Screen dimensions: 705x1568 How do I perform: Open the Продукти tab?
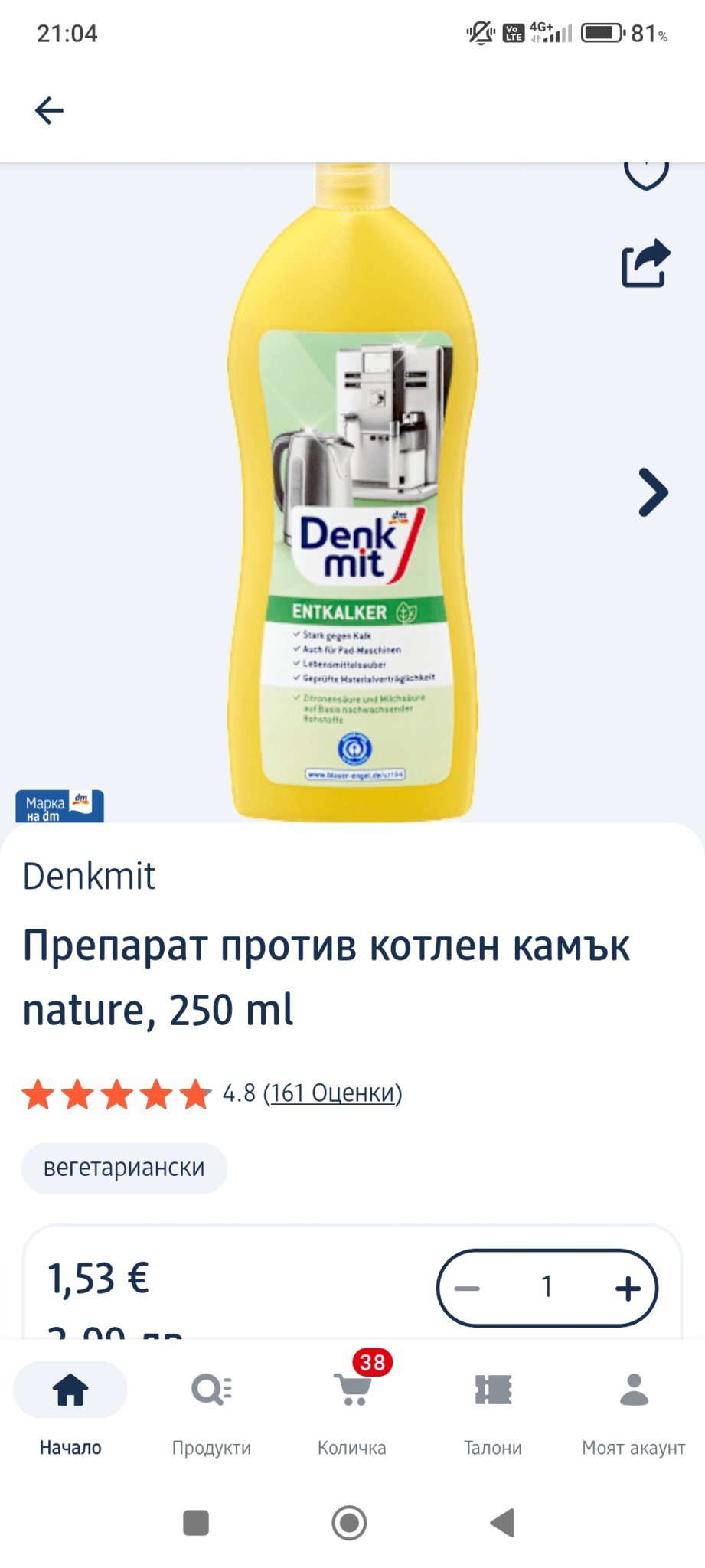pyautogui.click(x=211, y=1407)
